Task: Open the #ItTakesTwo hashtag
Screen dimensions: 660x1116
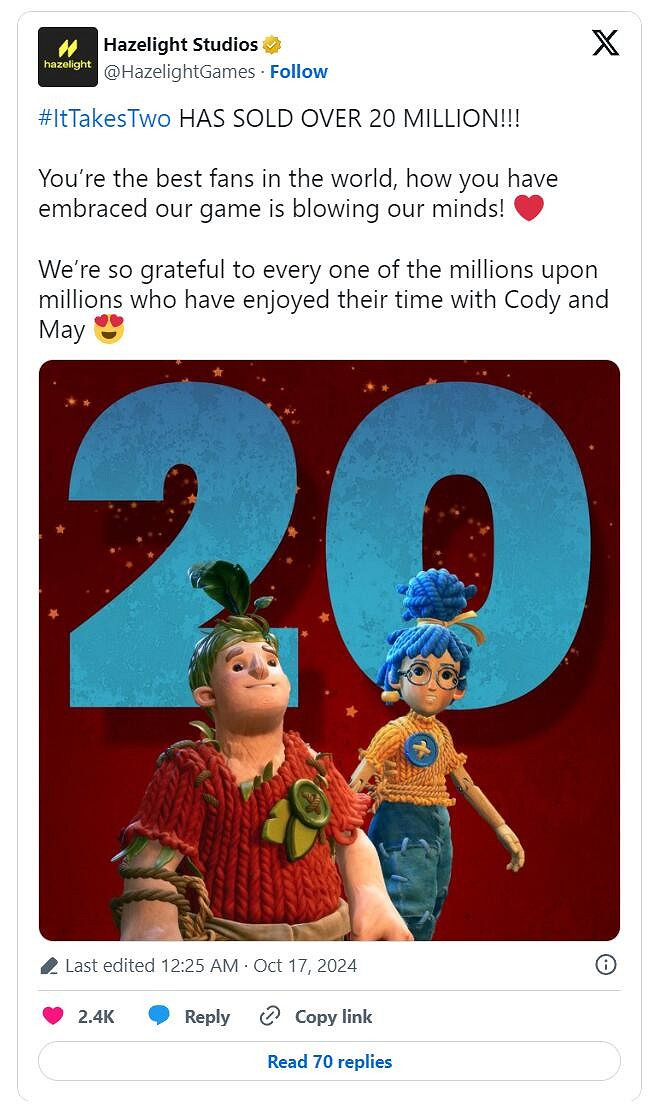Action: [104, 118]
